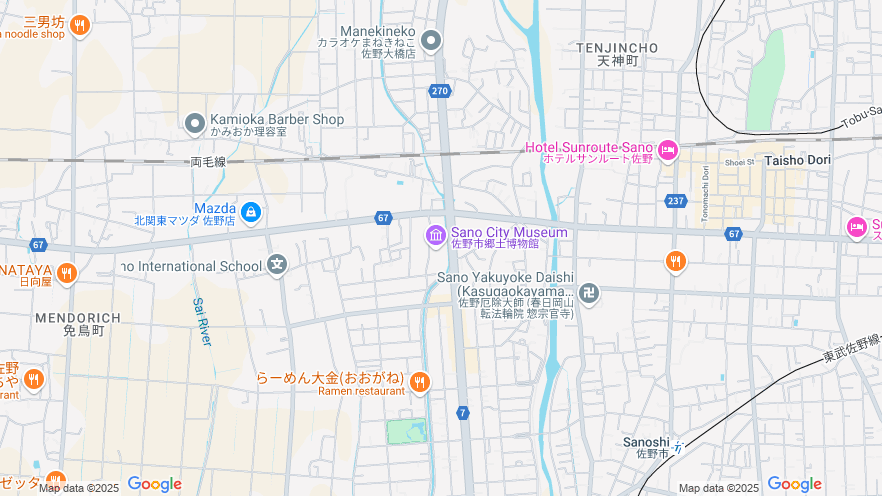882x496 pixels.
Task: Select the Hotel Sunroute Sano pin
Action: click(668, 152)
